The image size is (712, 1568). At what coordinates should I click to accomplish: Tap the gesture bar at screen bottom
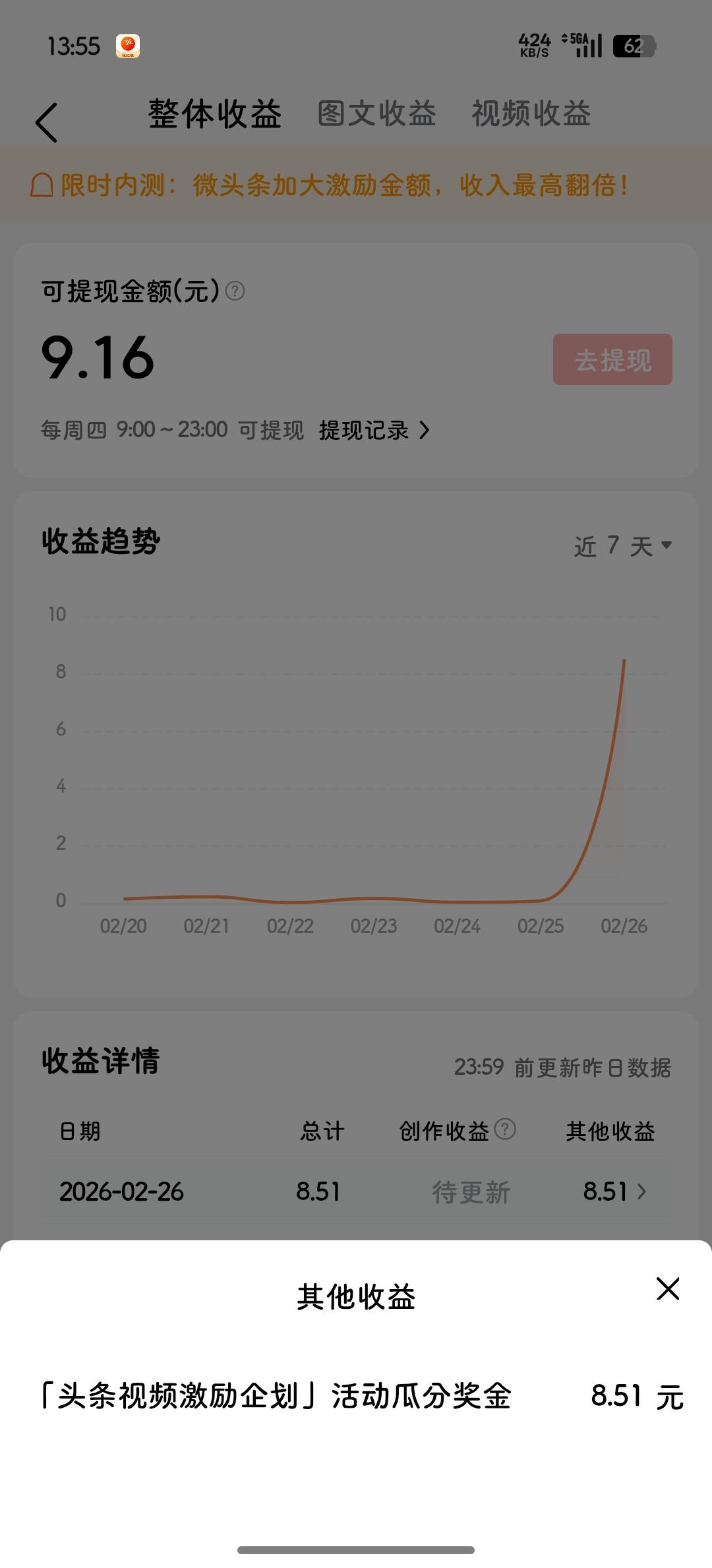(x=356, y=1550)
